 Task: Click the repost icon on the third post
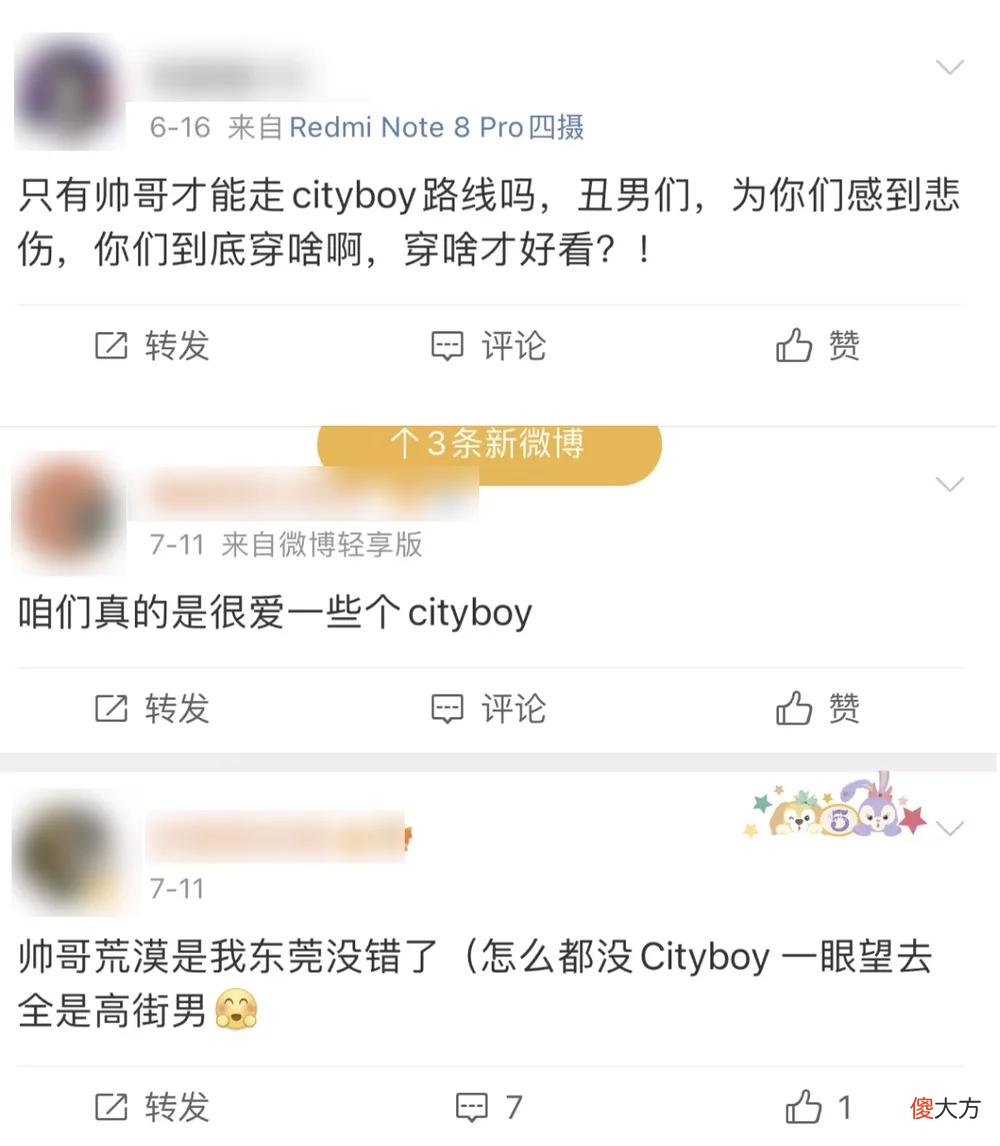click(x=149, y=1107)
